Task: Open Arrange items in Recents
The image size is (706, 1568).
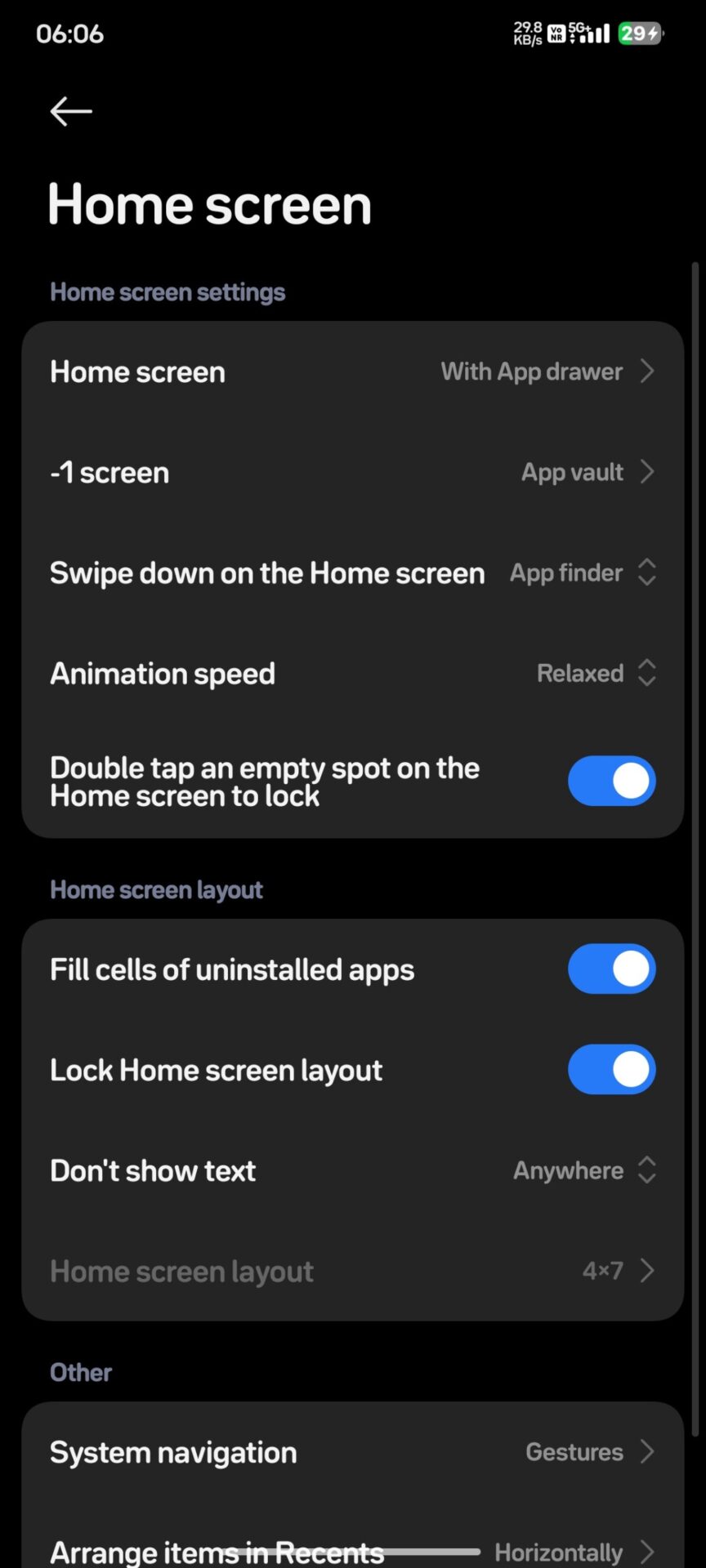Action: (x=353, y=1549)
